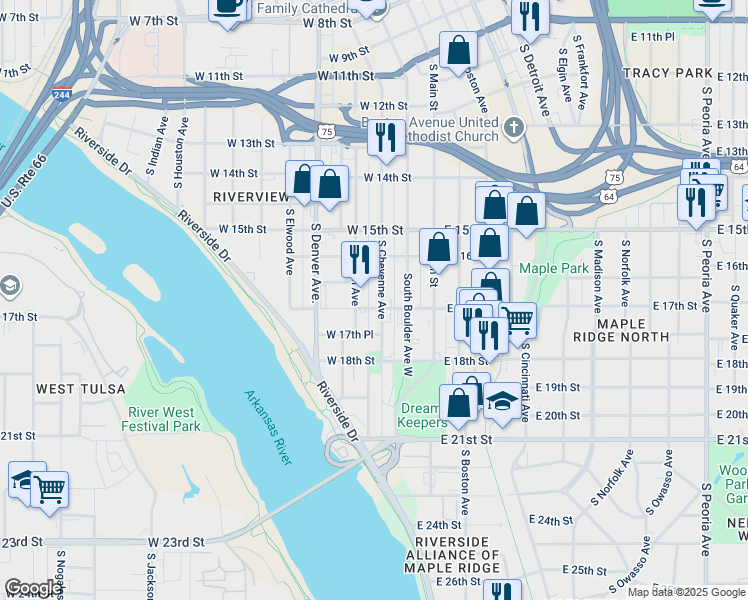The image size is (748, 600).
Task: Open the shopping bag marker beside Dream Keepers
Action: pos(459,403)
